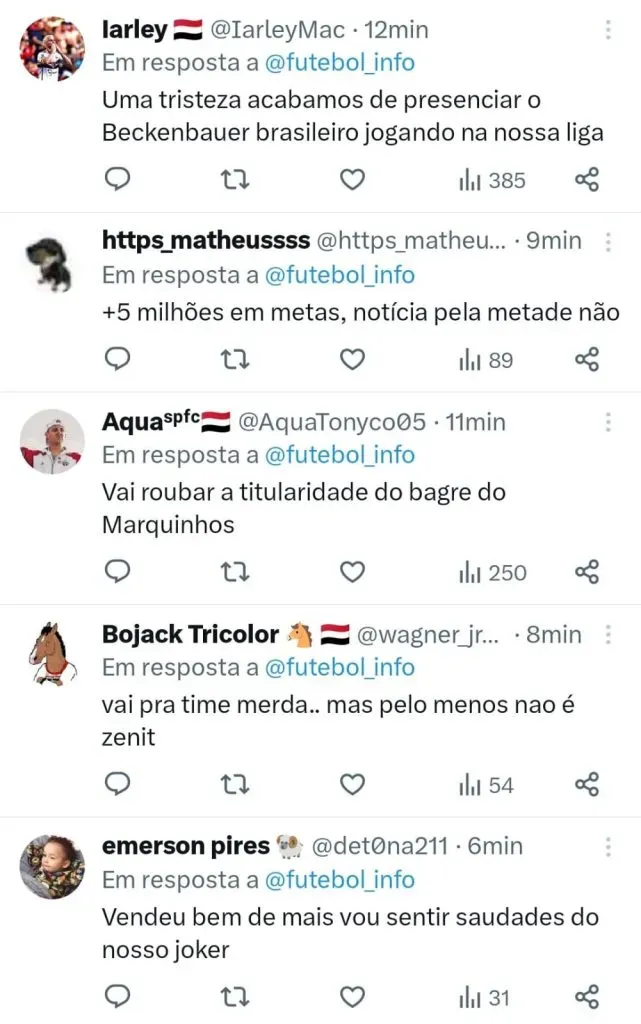Screen dimensions: 641x1024
Task: Open @futebol_info mention in https_matheussss's reply
Action: (x=338, y=274)
